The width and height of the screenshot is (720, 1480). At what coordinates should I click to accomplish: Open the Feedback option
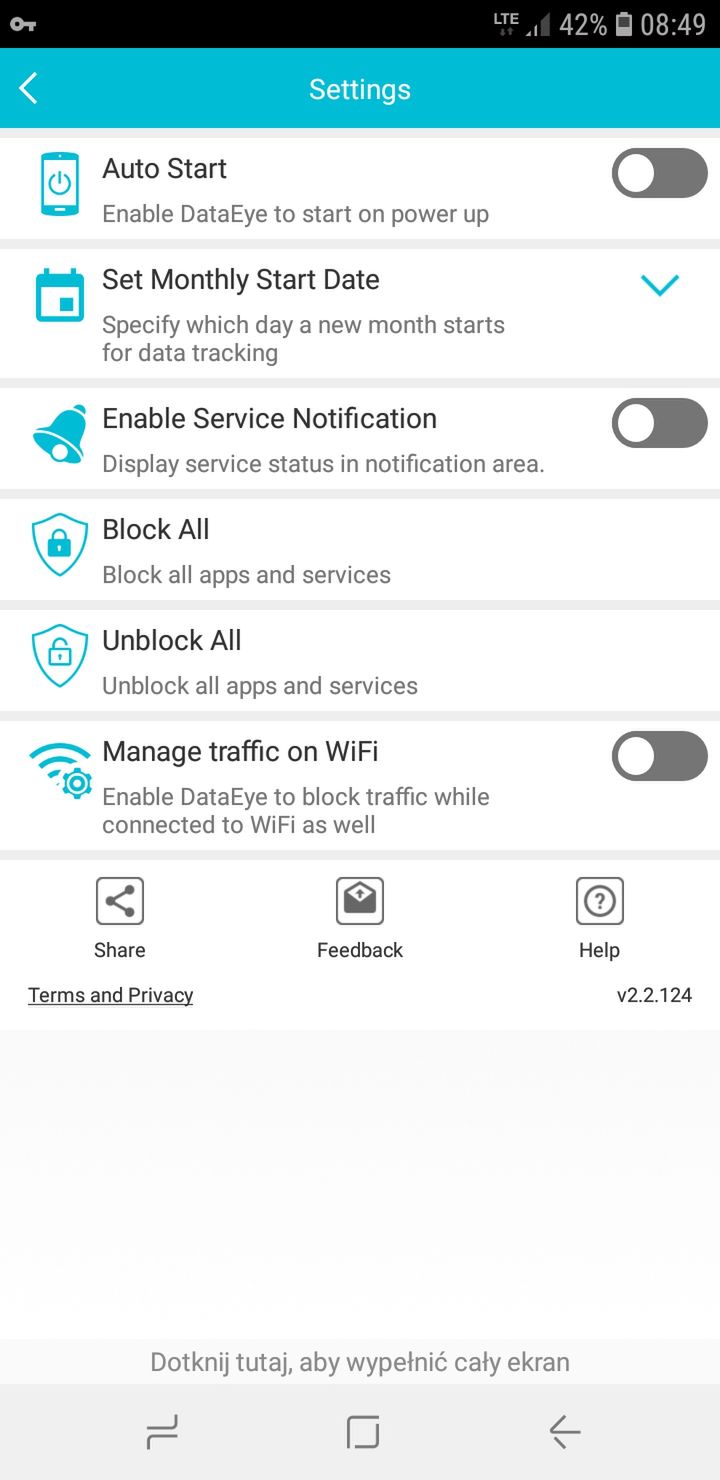[360, 919]
